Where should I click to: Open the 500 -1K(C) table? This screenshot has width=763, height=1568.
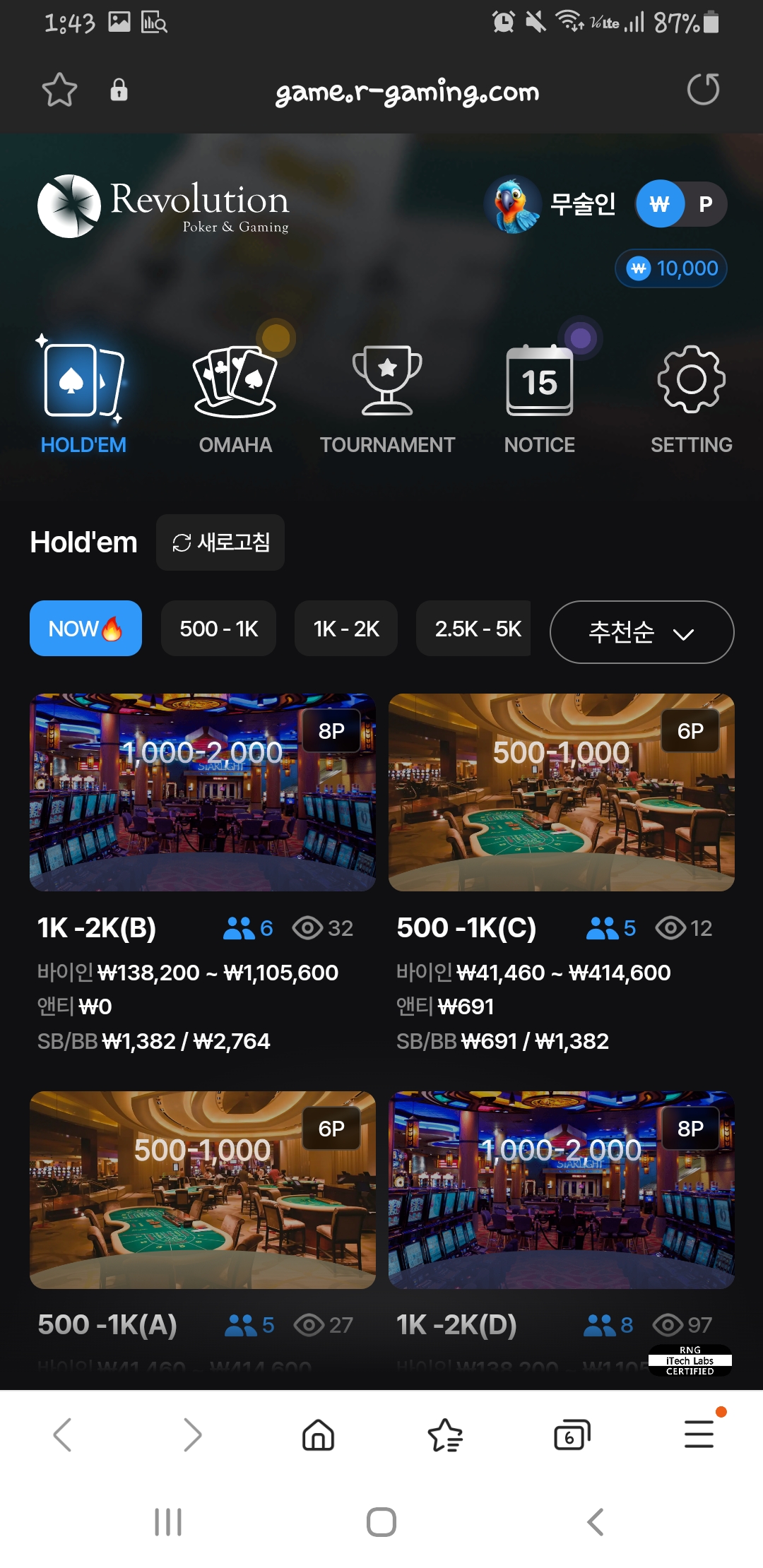pos(562,792)
